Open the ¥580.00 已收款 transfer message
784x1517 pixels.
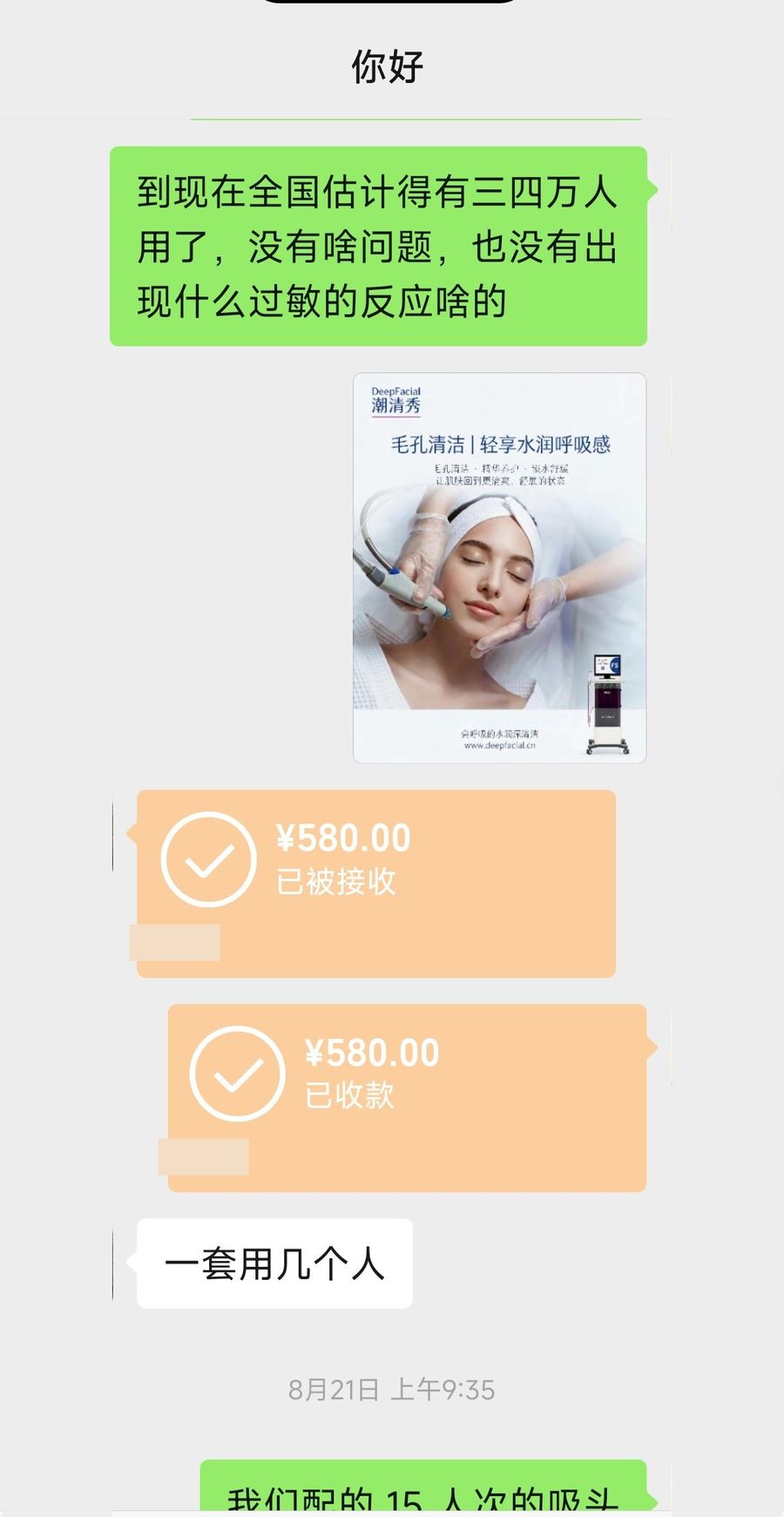point(407,1098)
